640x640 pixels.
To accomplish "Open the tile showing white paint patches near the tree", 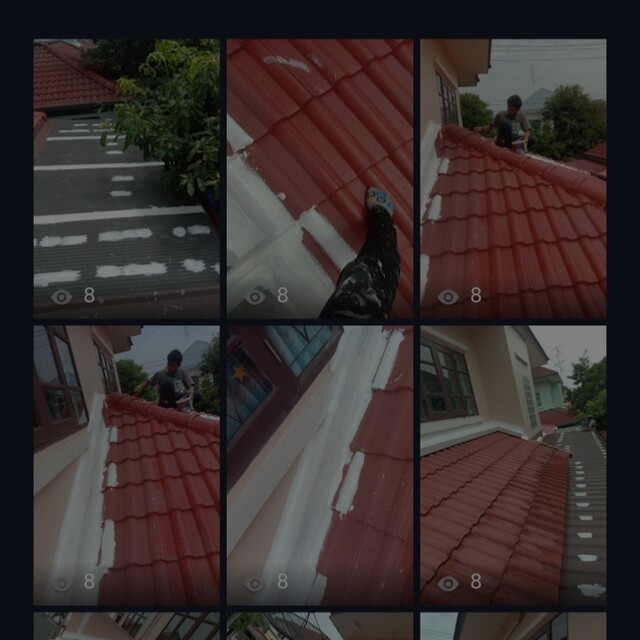I will (x=126, y=178).
